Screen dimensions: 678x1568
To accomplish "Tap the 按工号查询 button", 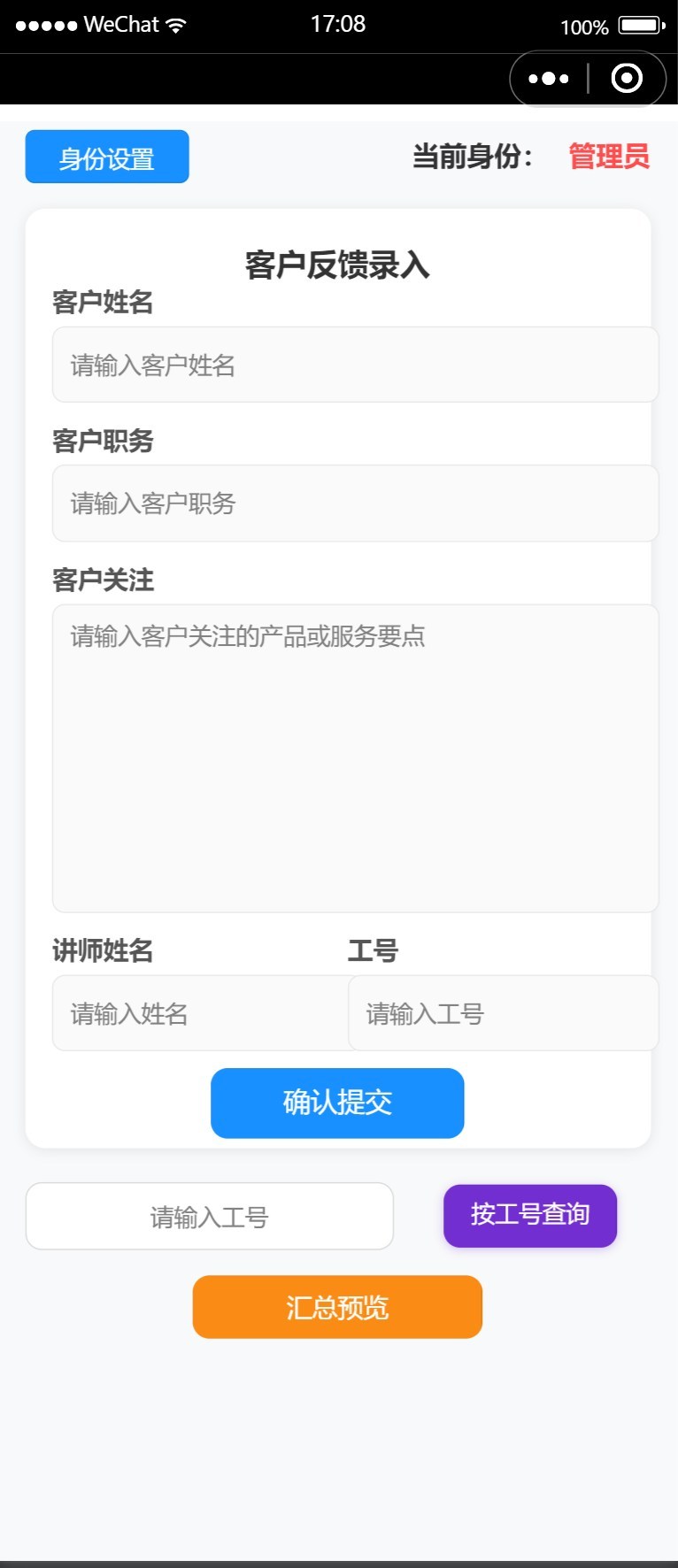I will 530,1215.
